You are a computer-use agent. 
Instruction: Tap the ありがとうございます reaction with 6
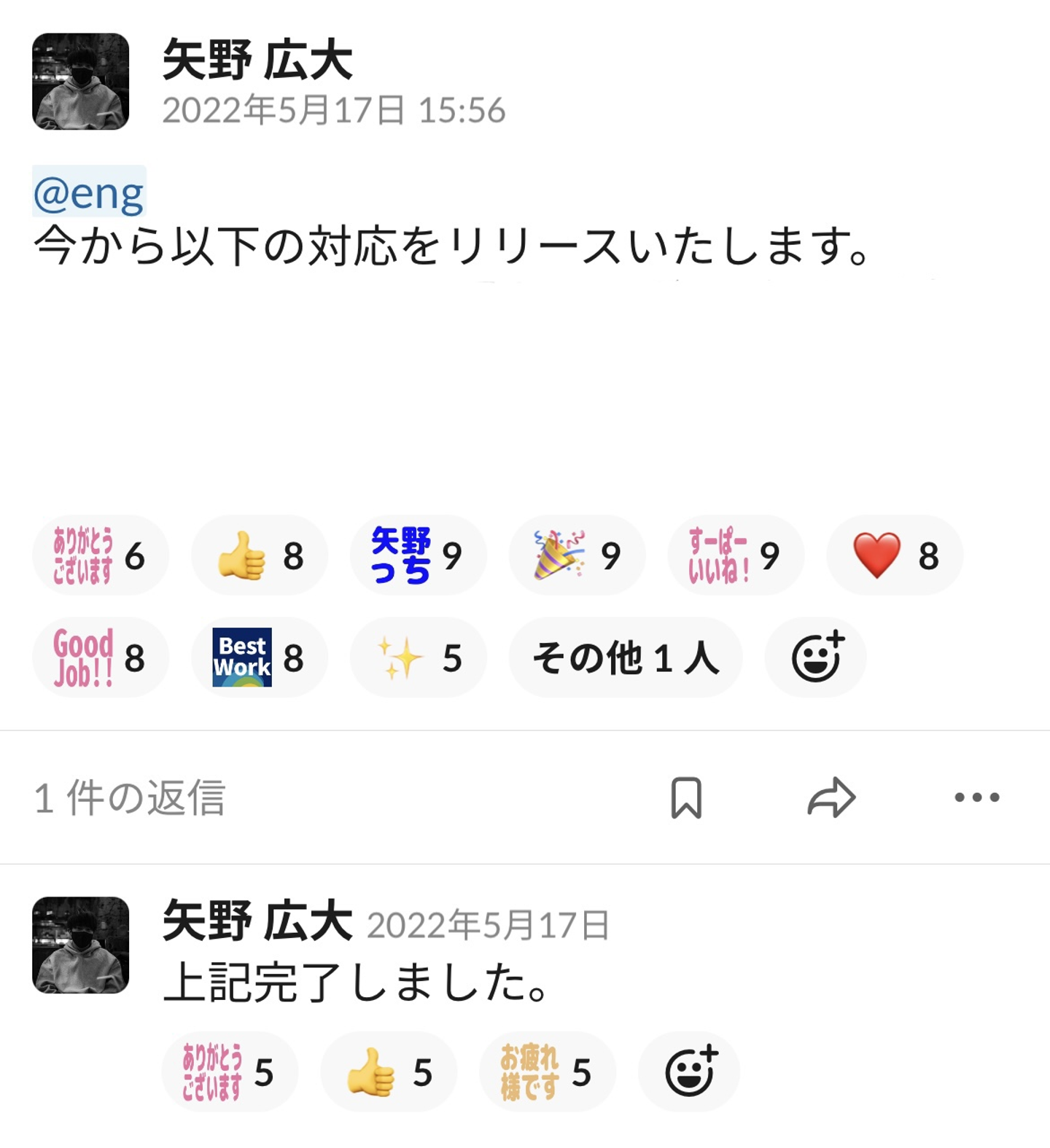pyautogui.click(x=100, y=556)
